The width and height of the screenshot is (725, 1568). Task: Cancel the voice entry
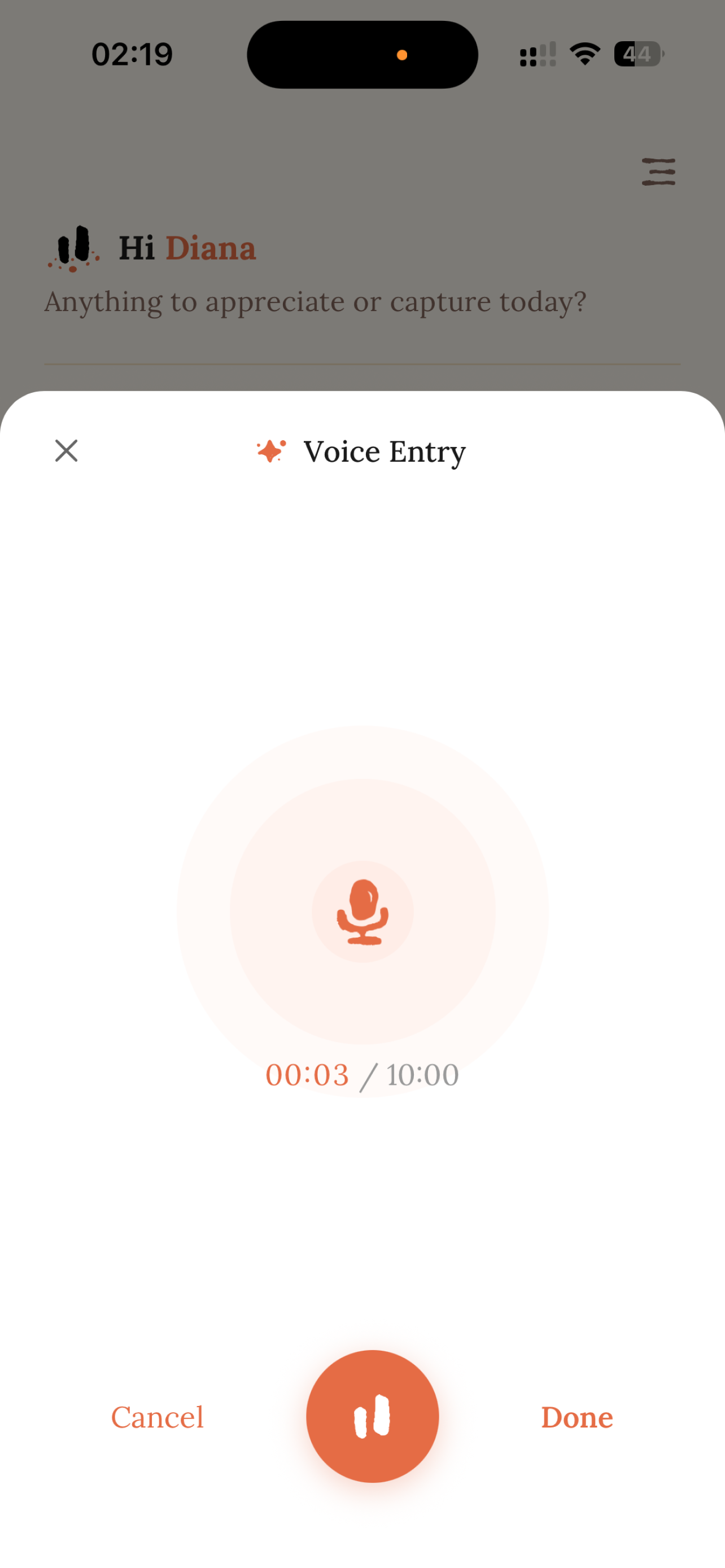[x=157, y=1417]
